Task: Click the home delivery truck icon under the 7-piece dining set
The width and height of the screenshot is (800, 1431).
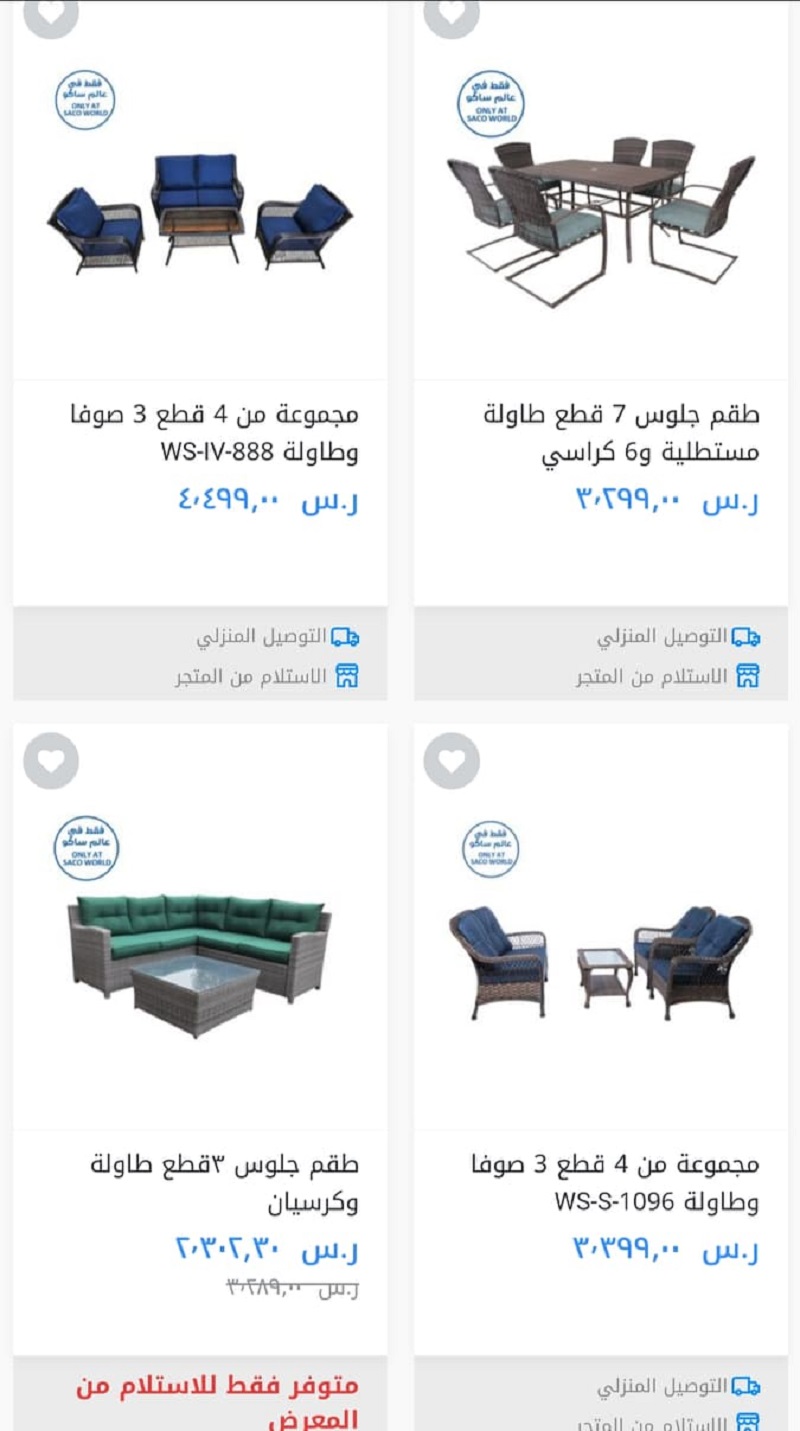Action: click(745, 635)
